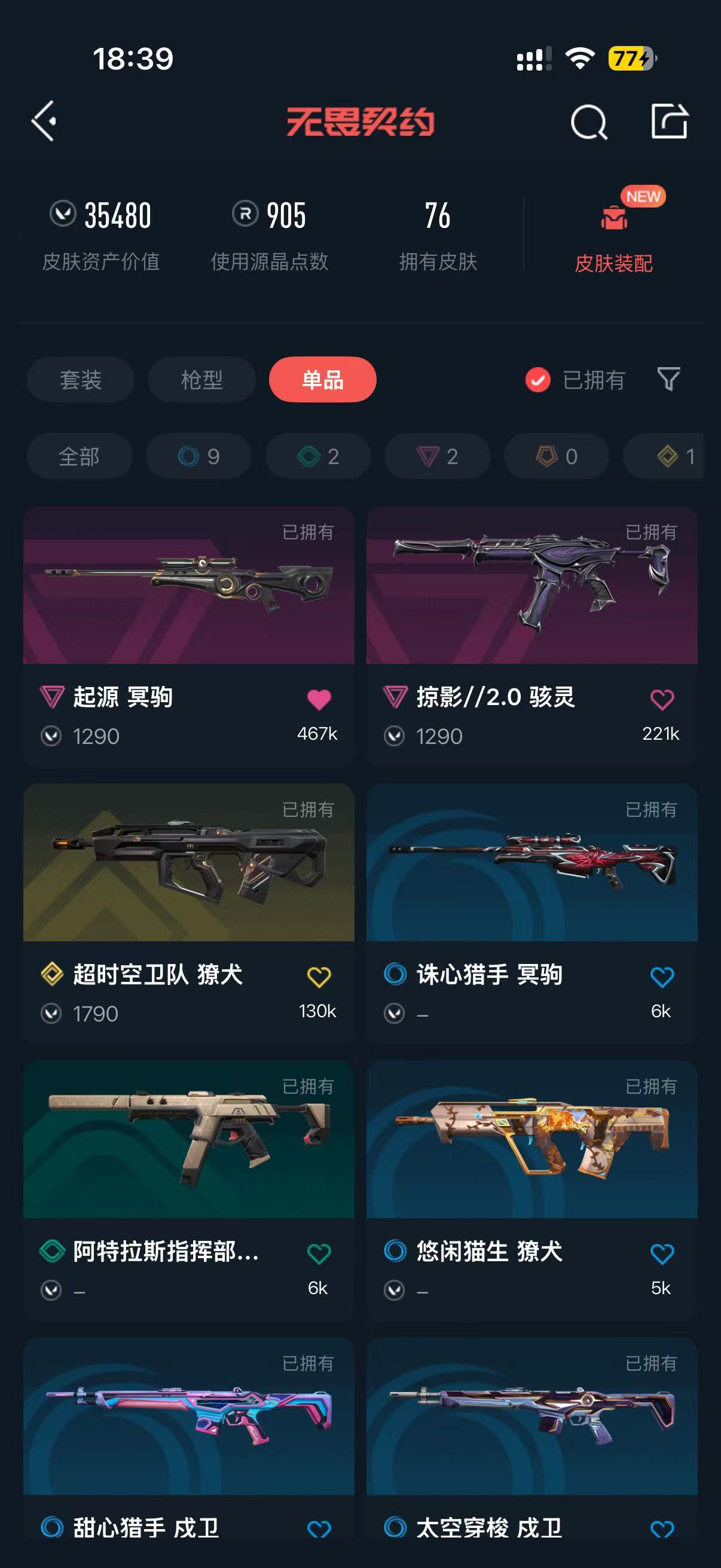This screenshot has width=721, height=1568.
Task: Filter by the green tier chip showing 2
Action: pos(317,456)
